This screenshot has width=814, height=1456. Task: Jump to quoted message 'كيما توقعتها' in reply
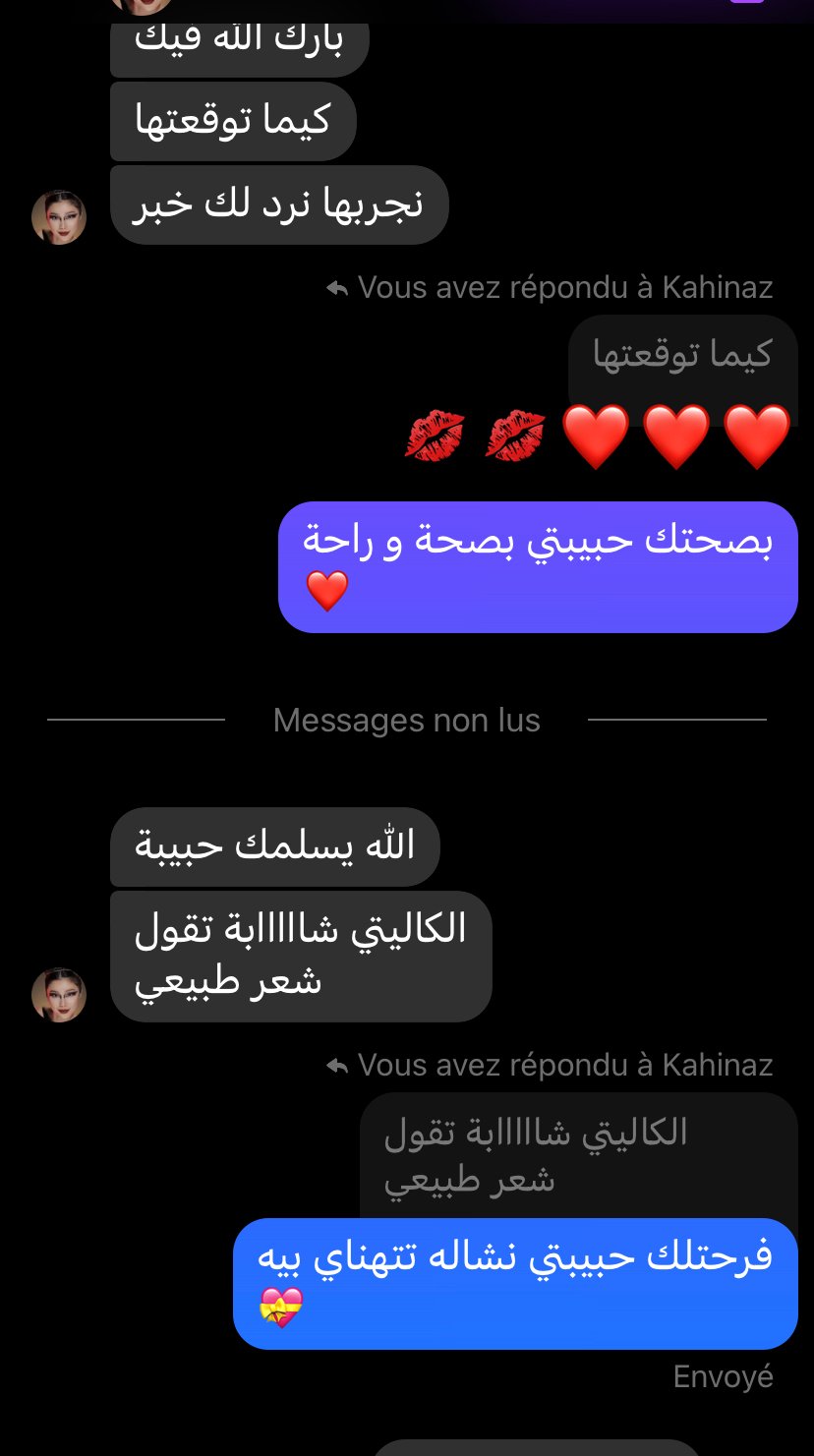point(682,354)
